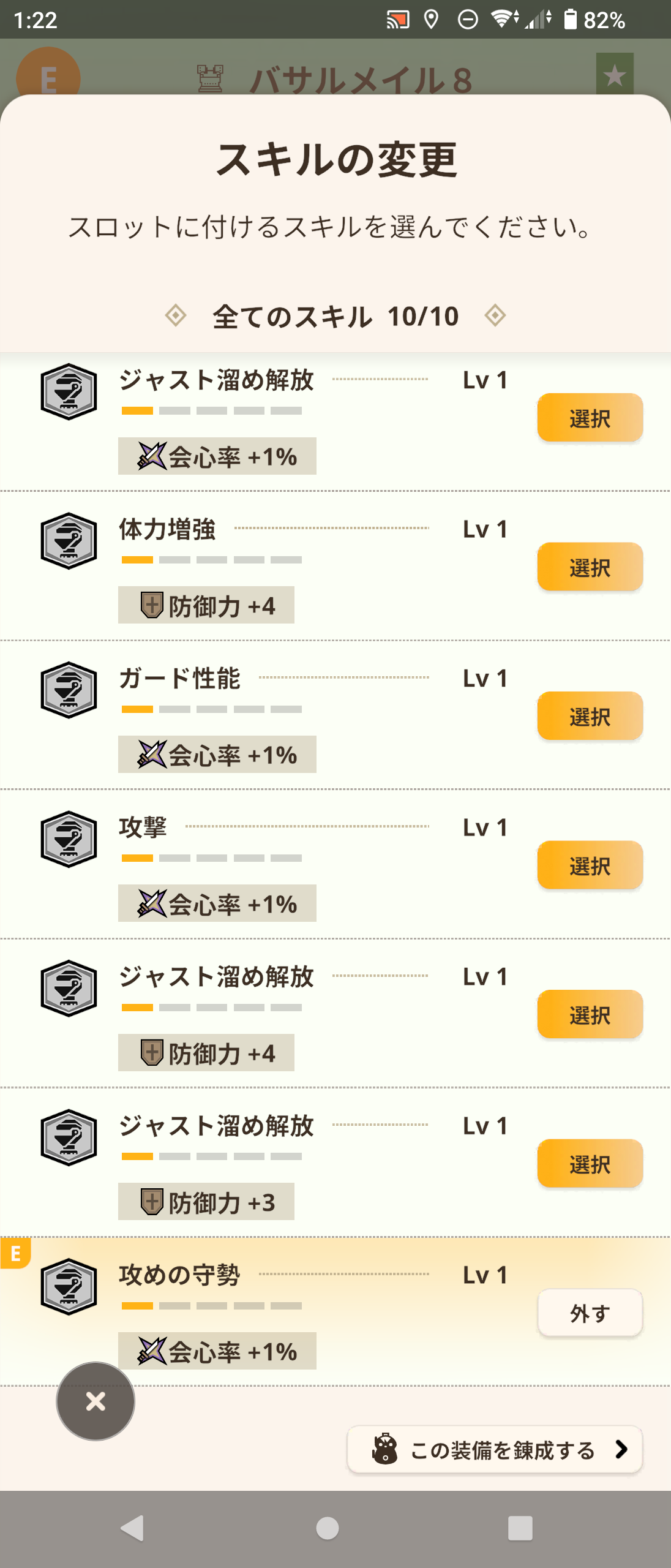Select the 体力増強 skill
Image resolution: width=671 pixels, height=1568 pixels.
590,567
